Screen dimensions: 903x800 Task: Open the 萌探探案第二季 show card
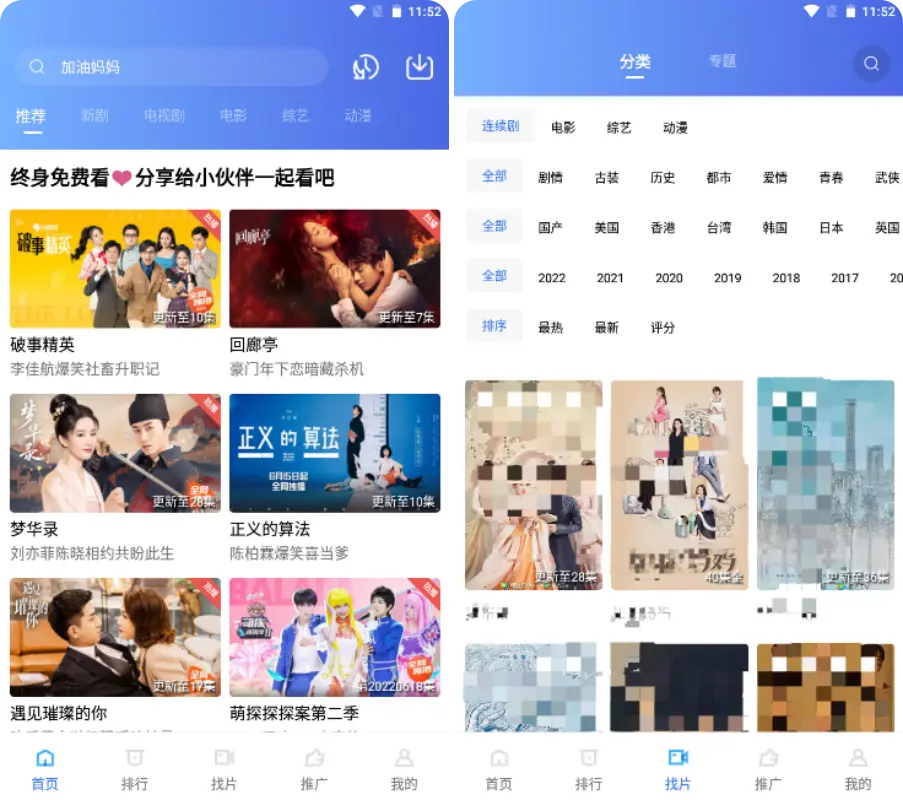coord(334,637)
